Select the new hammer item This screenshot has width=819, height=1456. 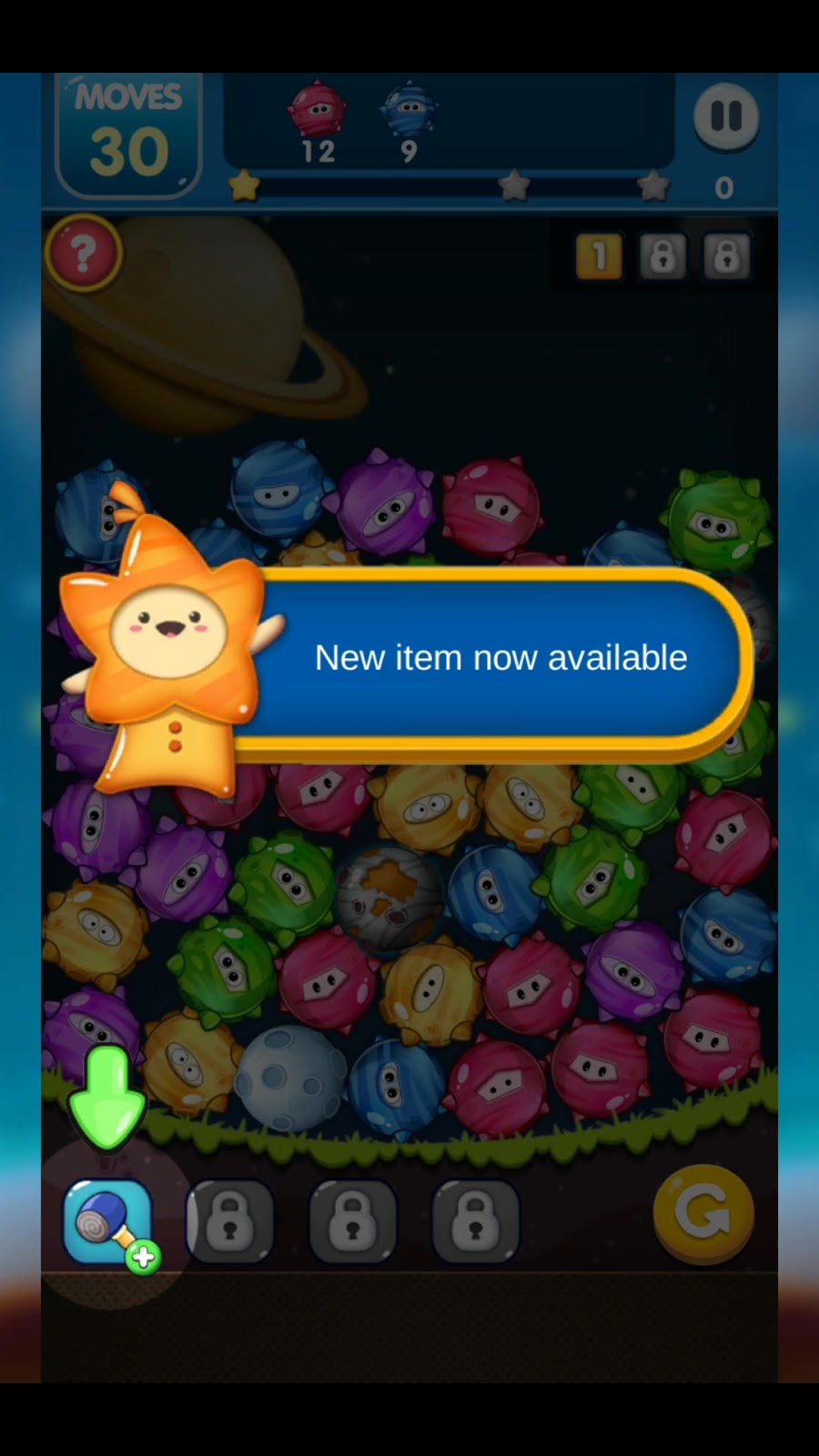(108, 1221)
